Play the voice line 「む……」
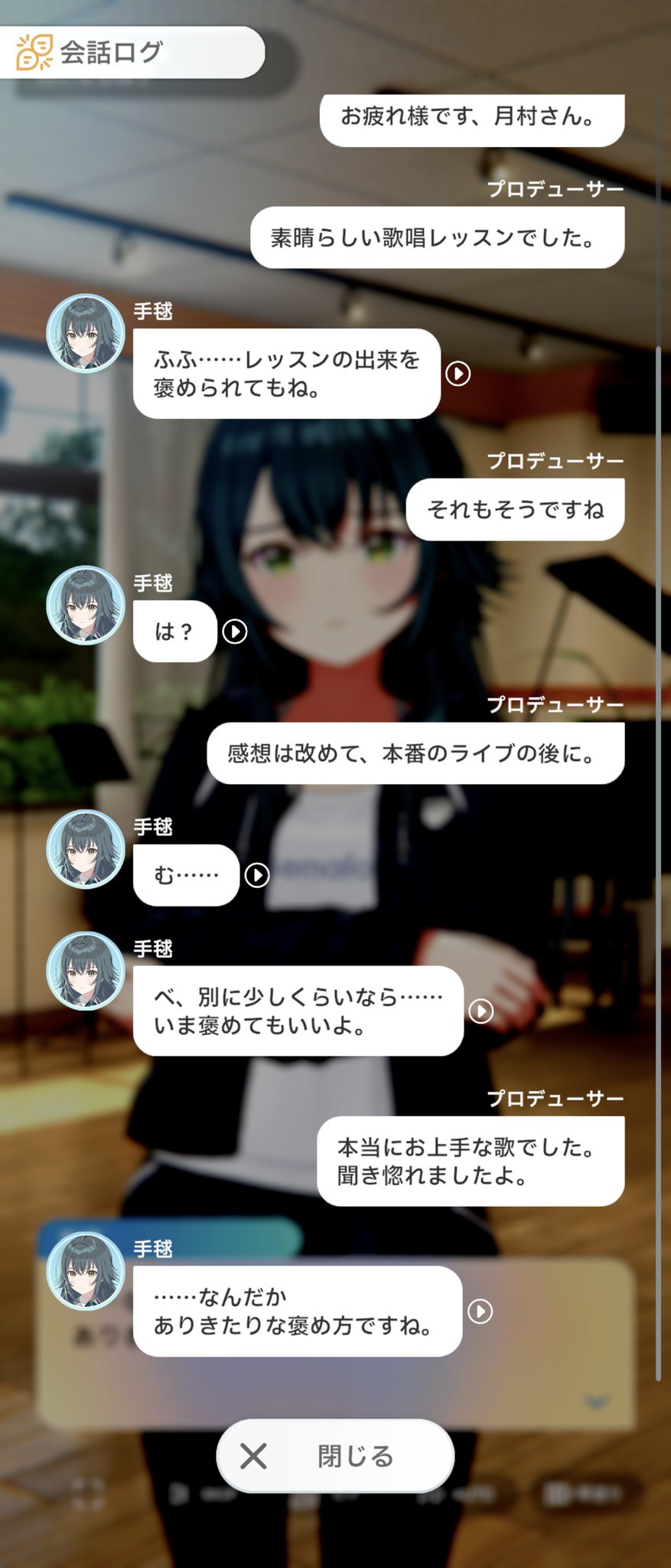Image resolution: width=671 pixels, height=1568 pixels. coord(257,875)
